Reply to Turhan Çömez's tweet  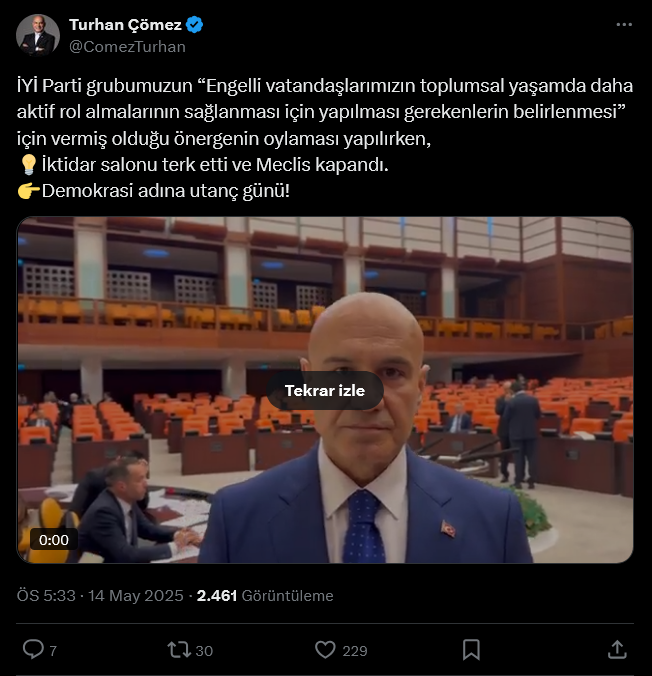click(33, 650)
